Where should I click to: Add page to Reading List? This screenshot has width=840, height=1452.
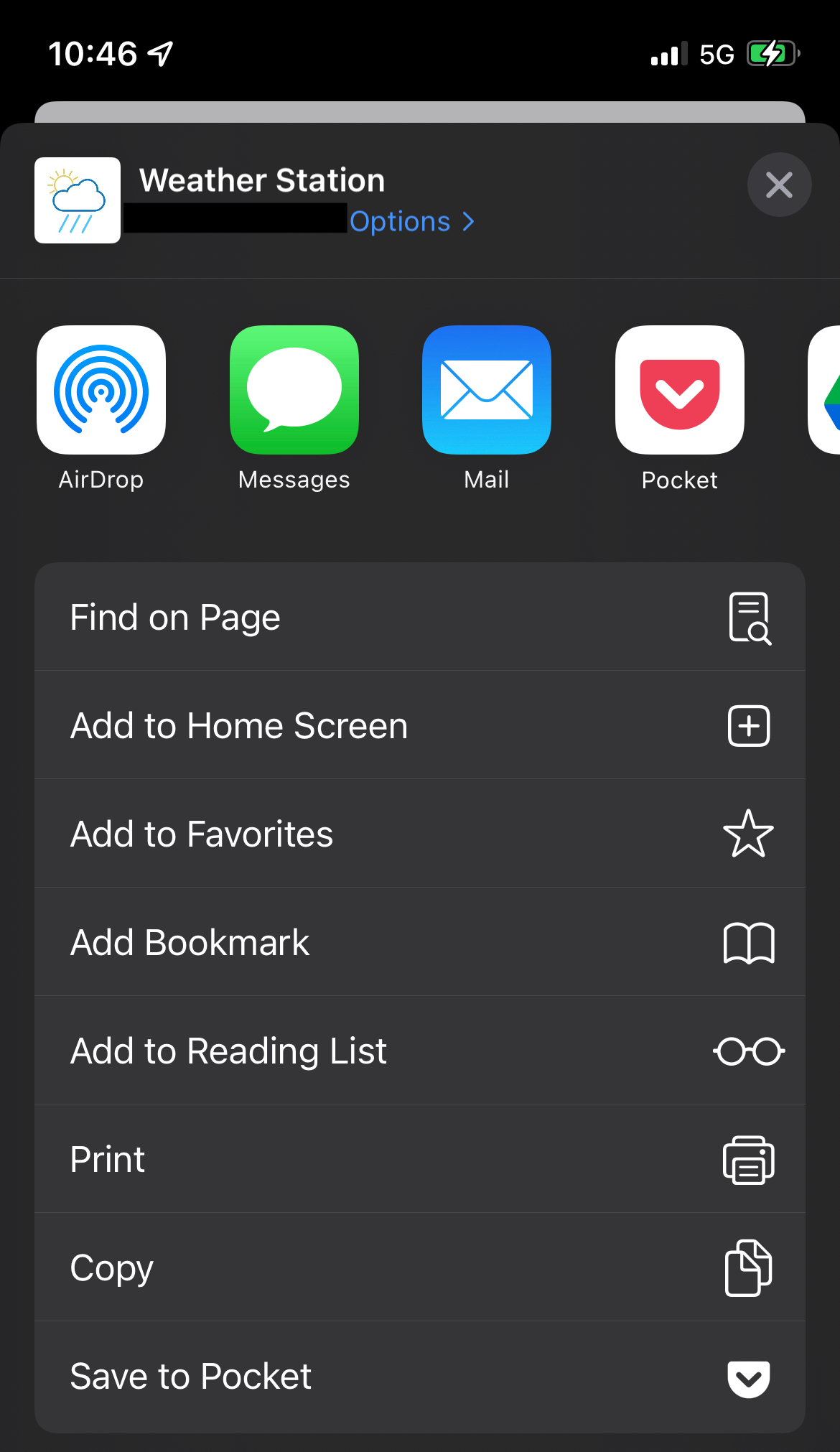pos(420,1051)
